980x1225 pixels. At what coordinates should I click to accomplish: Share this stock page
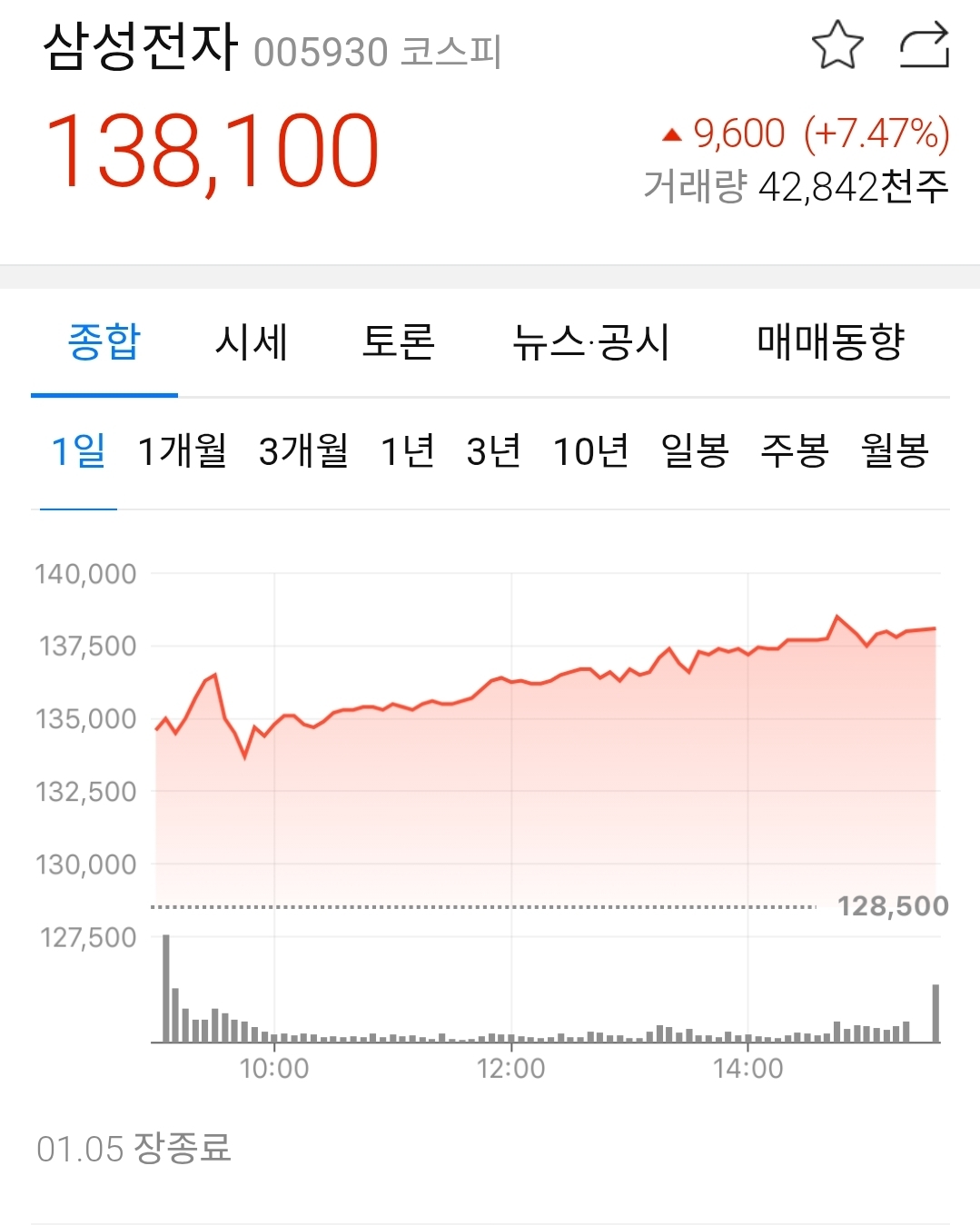[x=924, y=46]
